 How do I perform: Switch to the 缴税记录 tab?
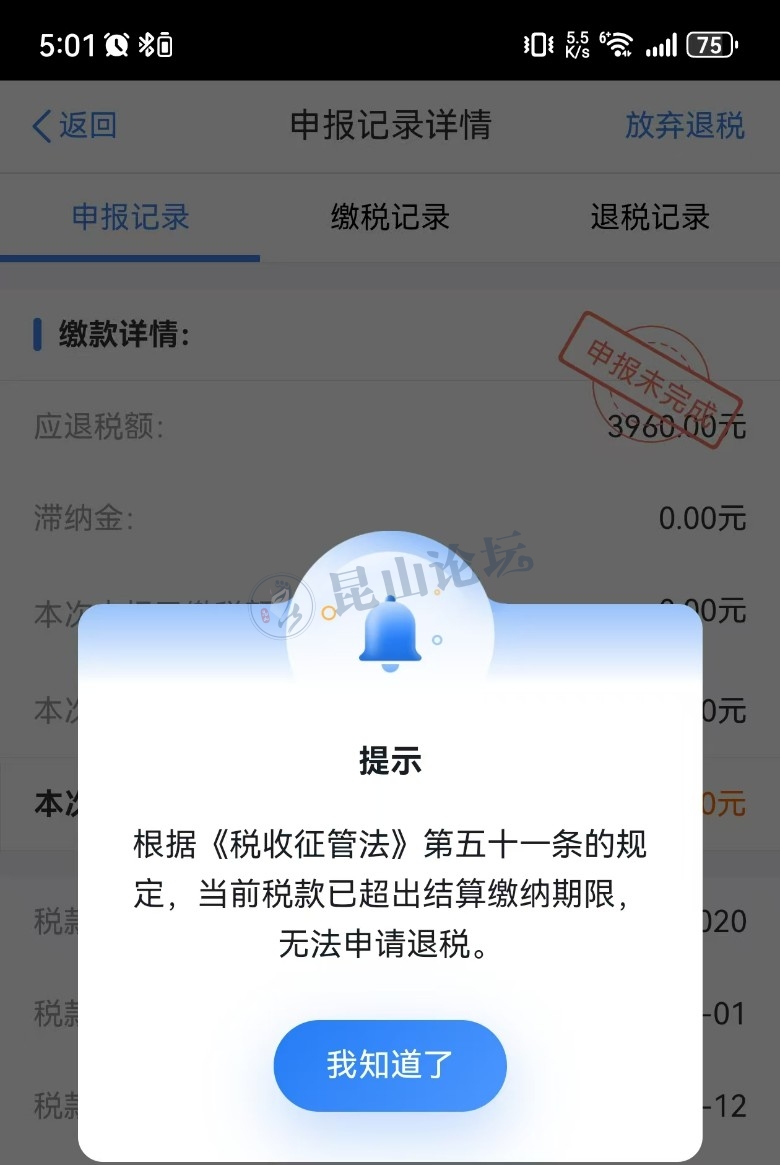click(390, 217)
